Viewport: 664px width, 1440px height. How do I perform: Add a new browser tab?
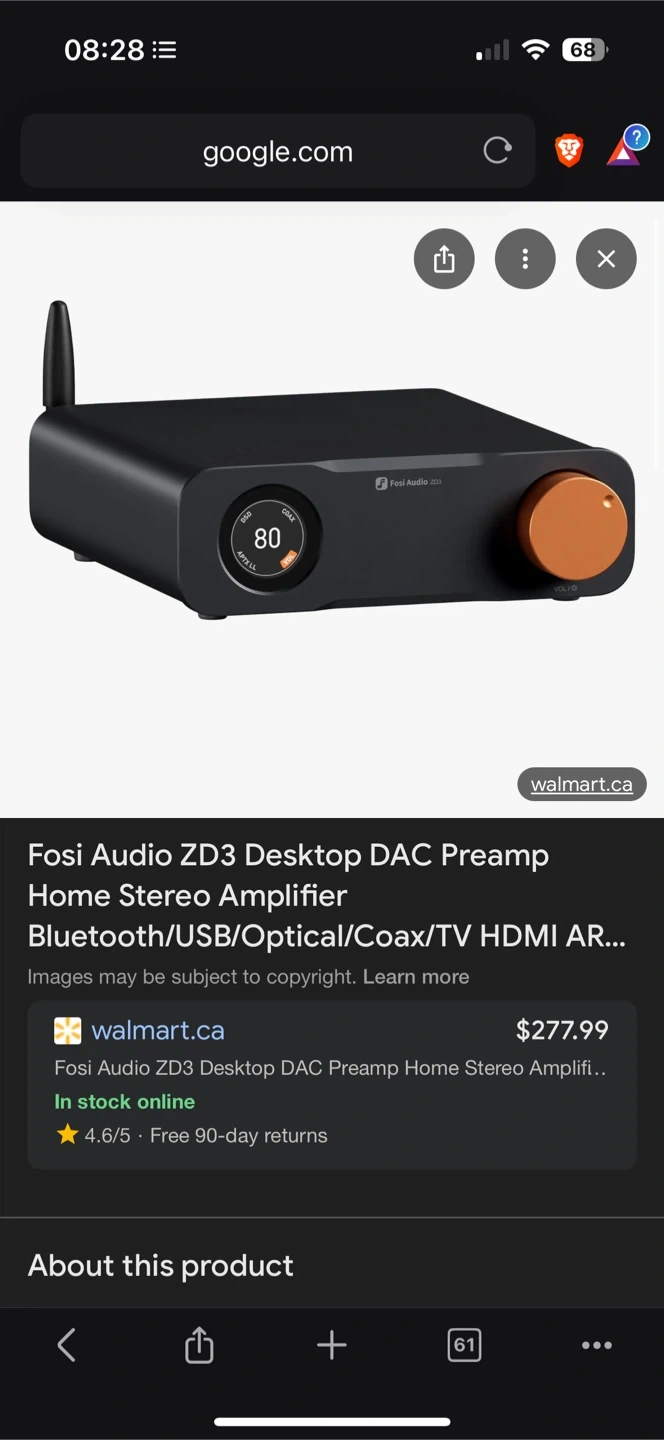[x=331, y=1345]
